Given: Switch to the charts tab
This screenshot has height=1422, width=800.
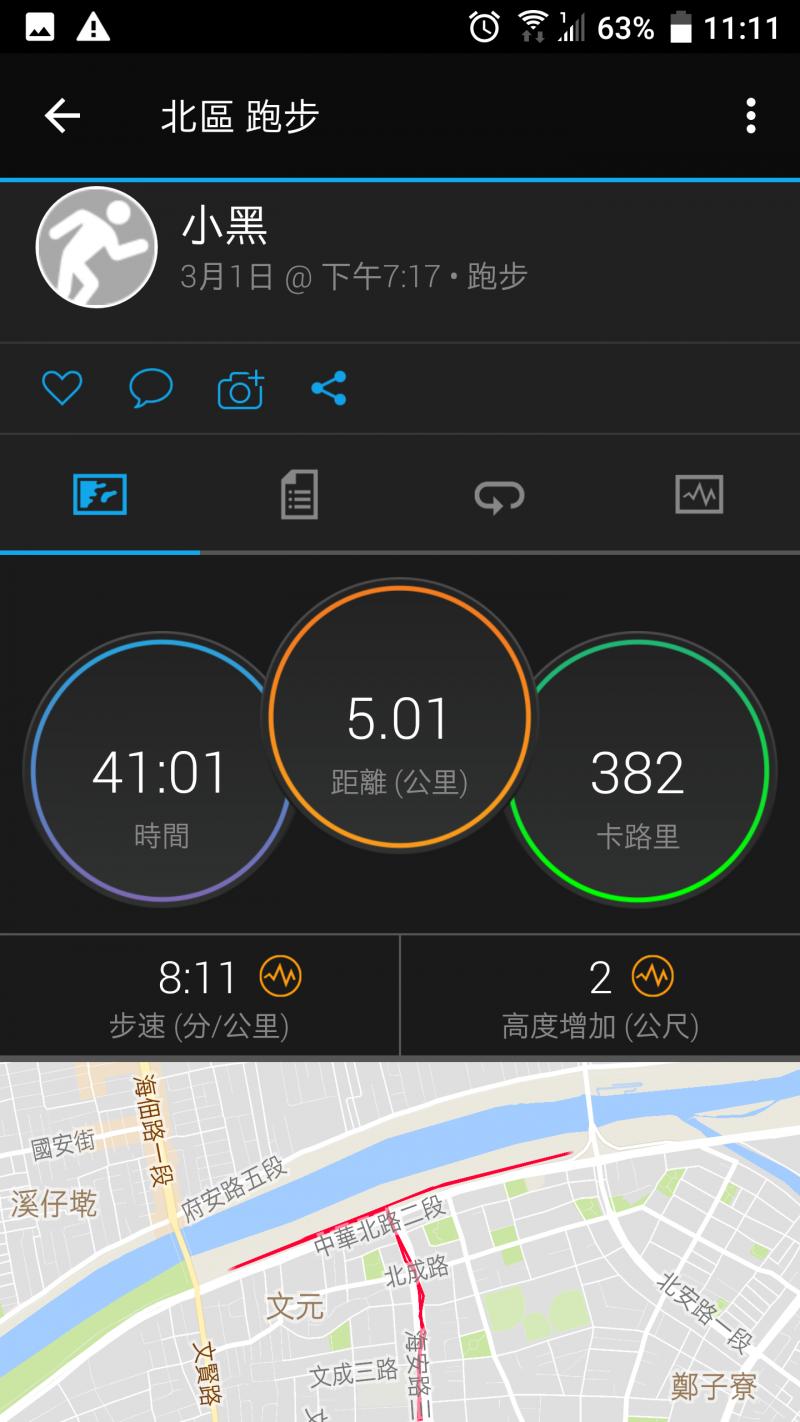Looking at the screenshot, I should tap(699, 495).
